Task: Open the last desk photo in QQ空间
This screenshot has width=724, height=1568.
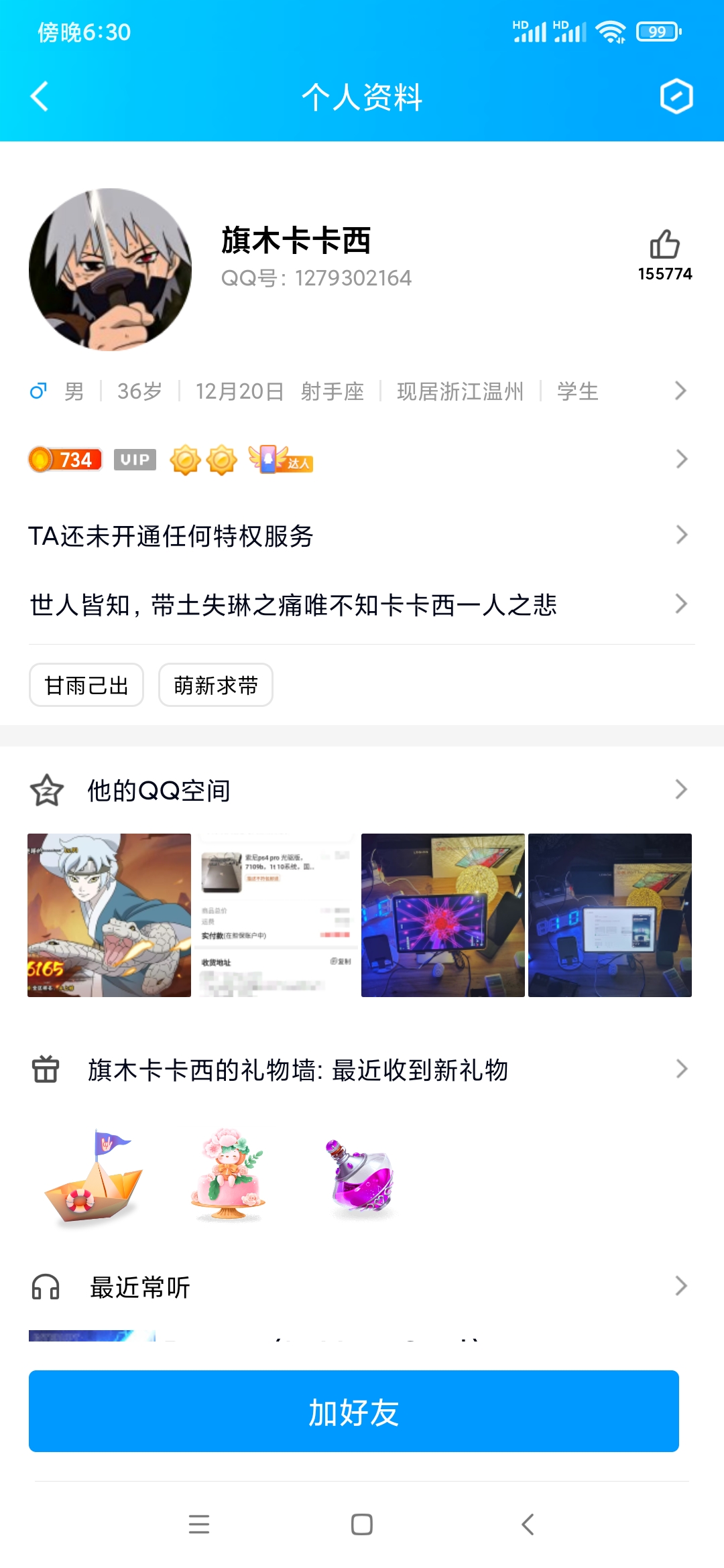Action: point(610,915)
